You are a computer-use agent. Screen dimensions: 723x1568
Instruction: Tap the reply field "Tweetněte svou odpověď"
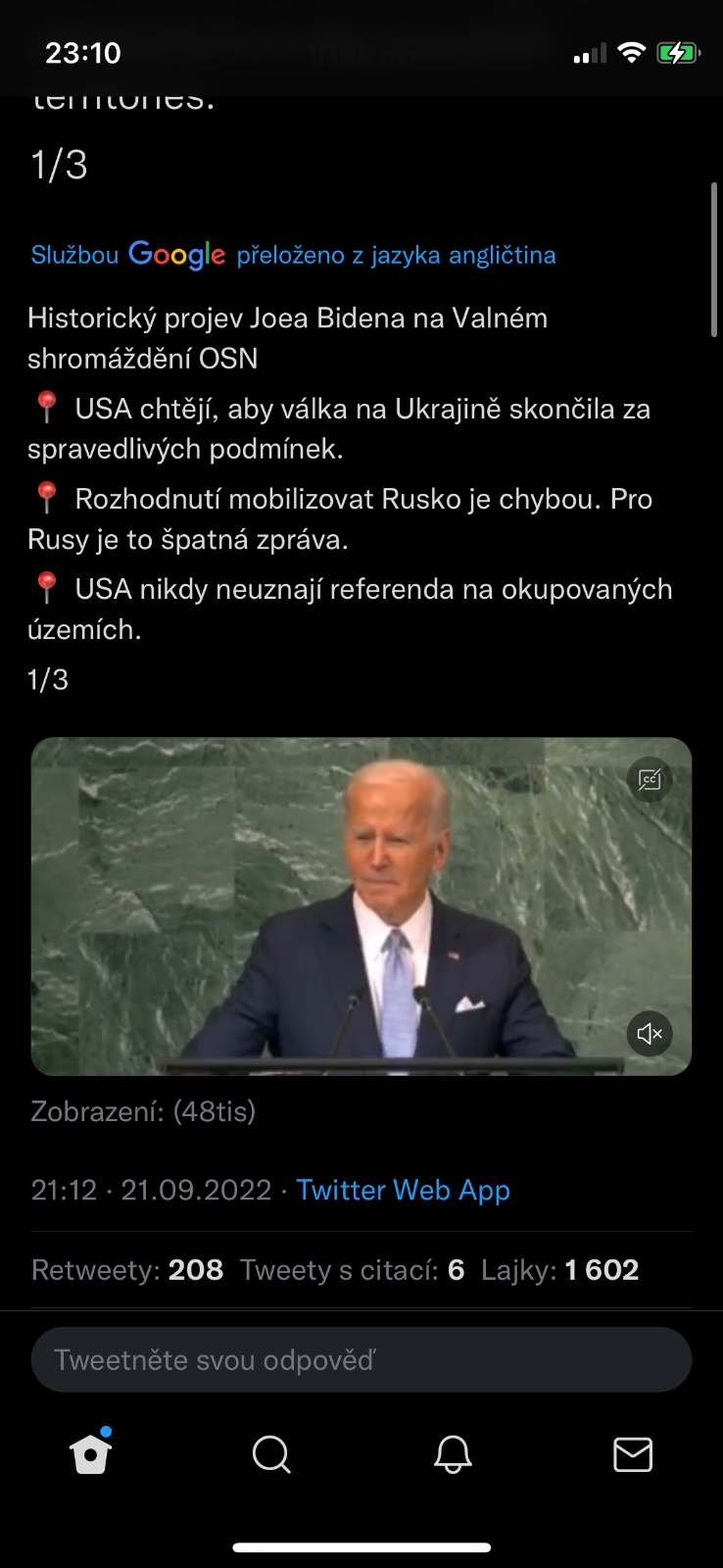pos(361,1360)
